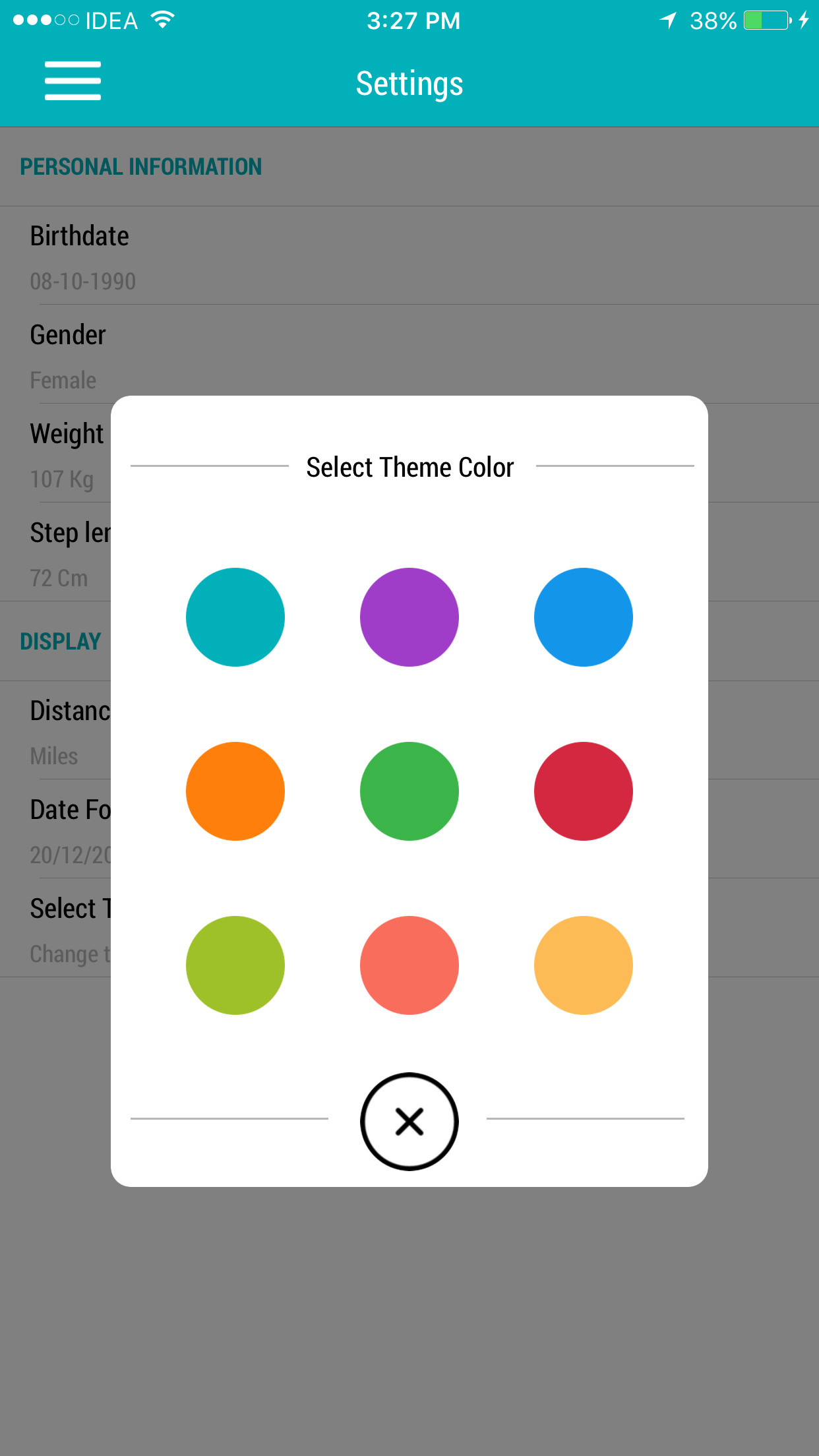This screenshot has height=1456, width=819.
Task: Pick the red theme color
Action: click(584, 791)
